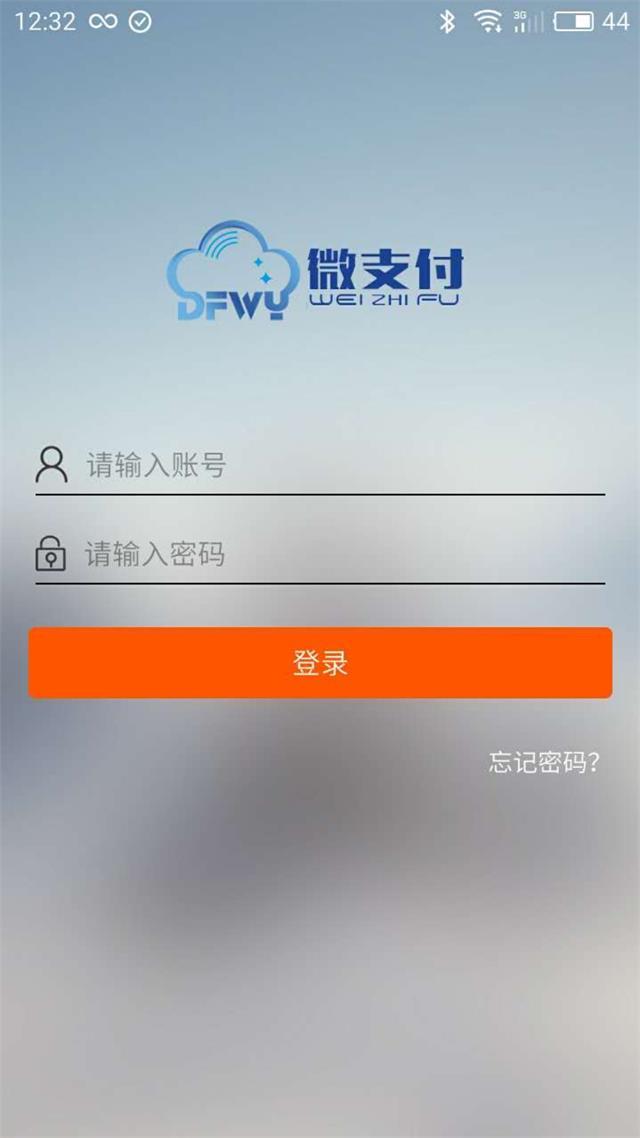This screenshot has height=1138, width=640.
Task: Tap the account field 请输入账号
Action: tap(320, 464)
